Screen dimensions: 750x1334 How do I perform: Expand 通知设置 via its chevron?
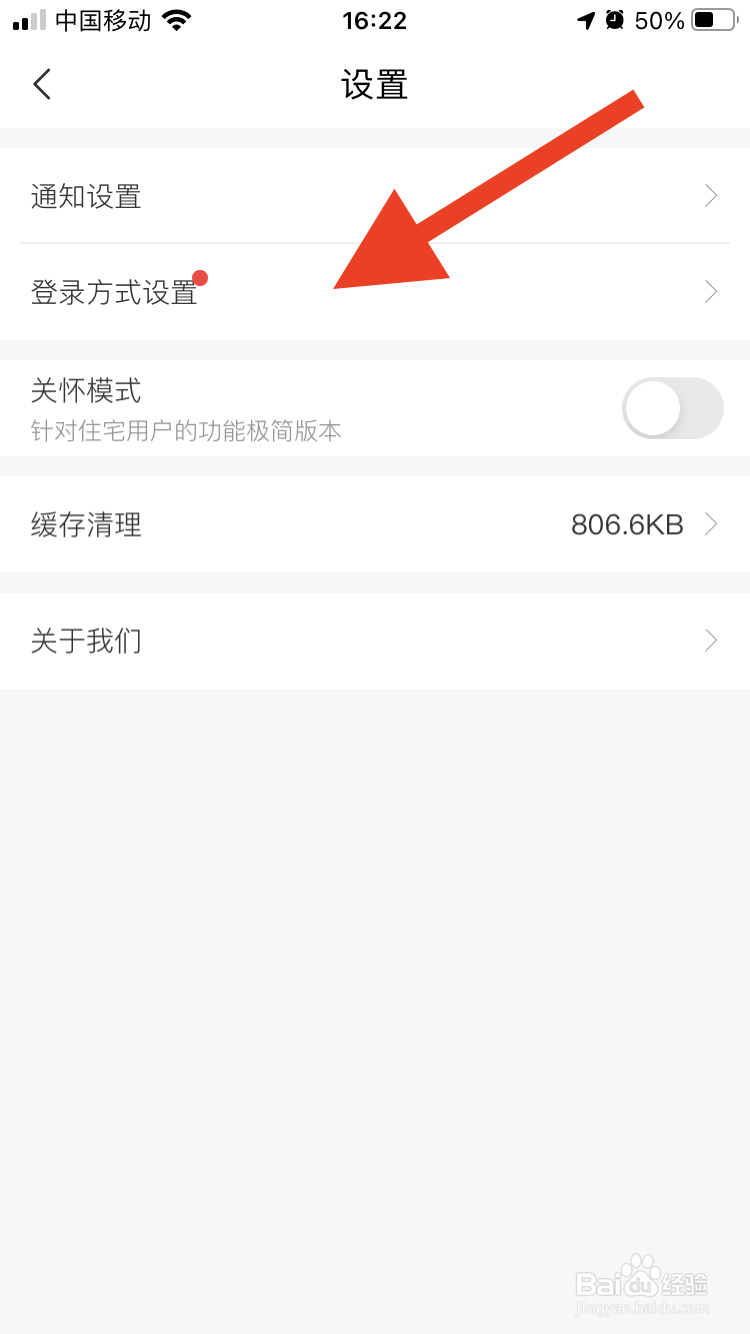point(711,195)
